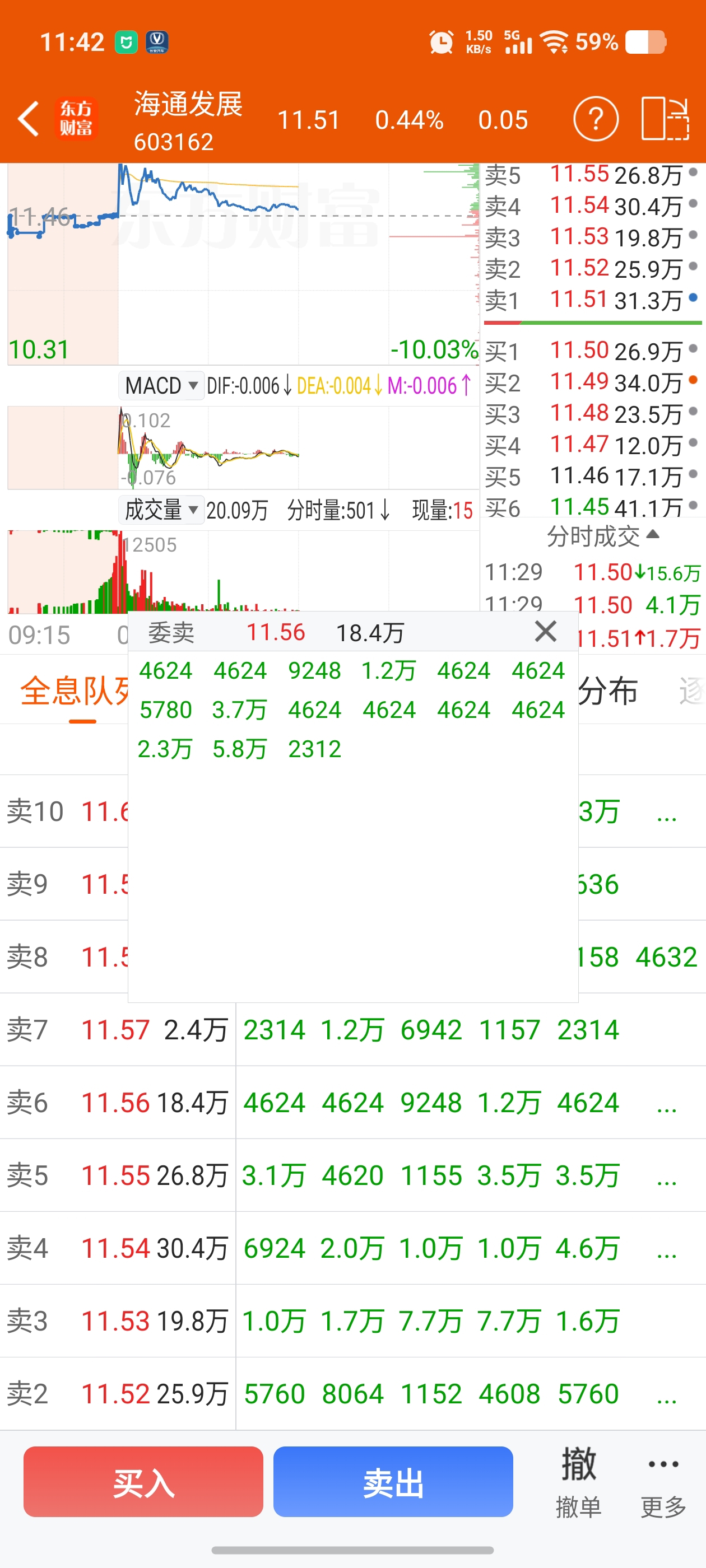This screenshot has height=1568, width=706.
Task: Toggle the split-screen layout icon
Action: [665, 119]
